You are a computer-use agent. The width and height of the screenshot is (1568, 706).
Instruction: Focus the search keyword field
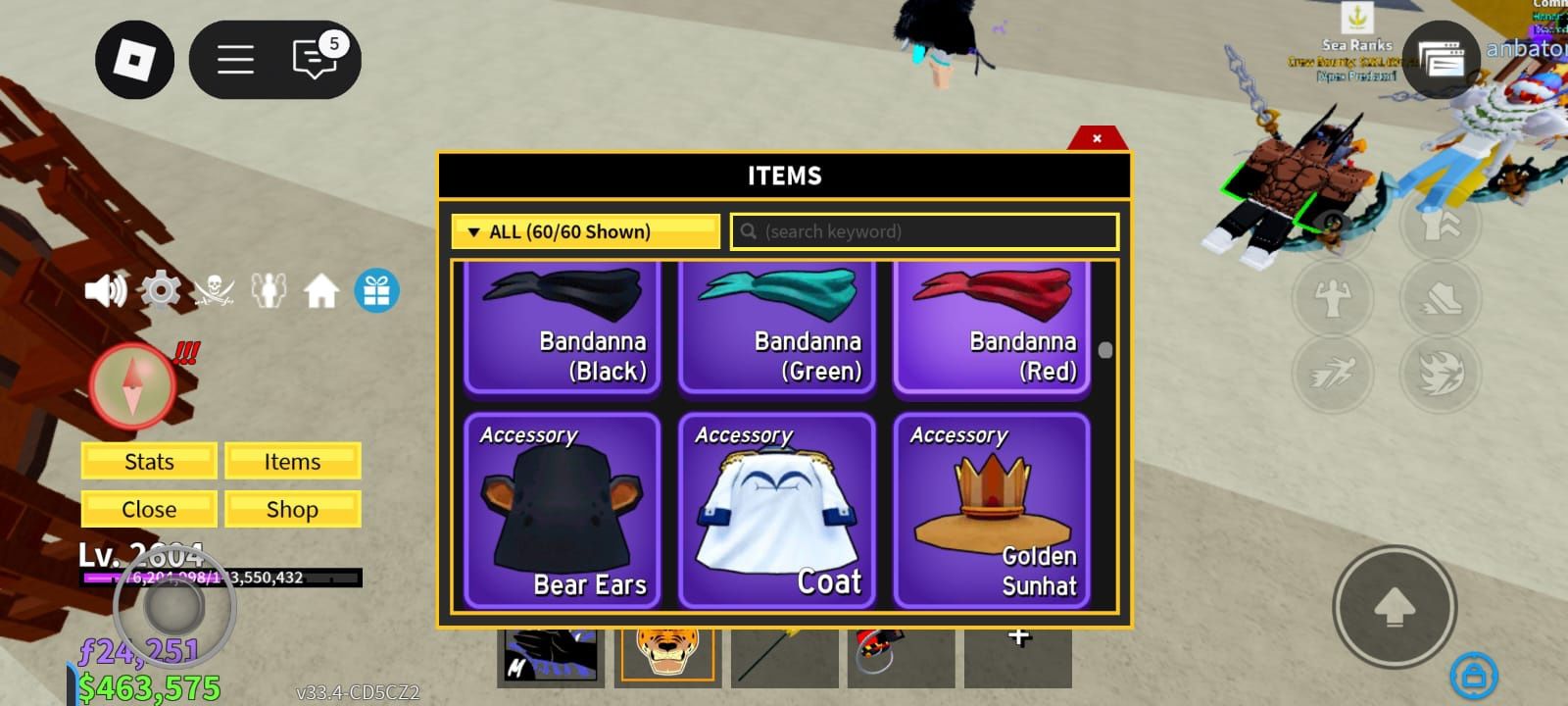click(x=924, y=232)
